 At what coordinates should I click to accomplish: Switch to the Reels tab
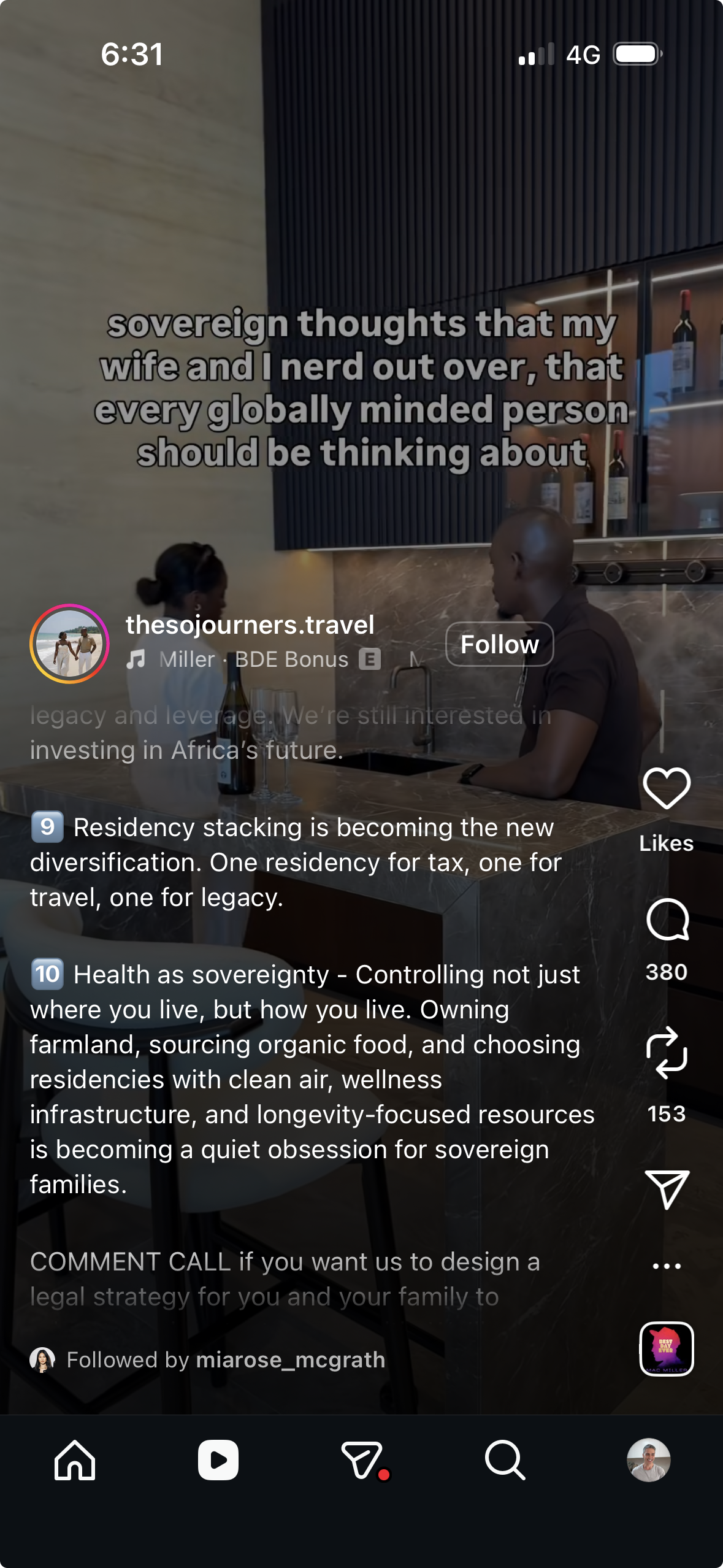click(218, 1460)
